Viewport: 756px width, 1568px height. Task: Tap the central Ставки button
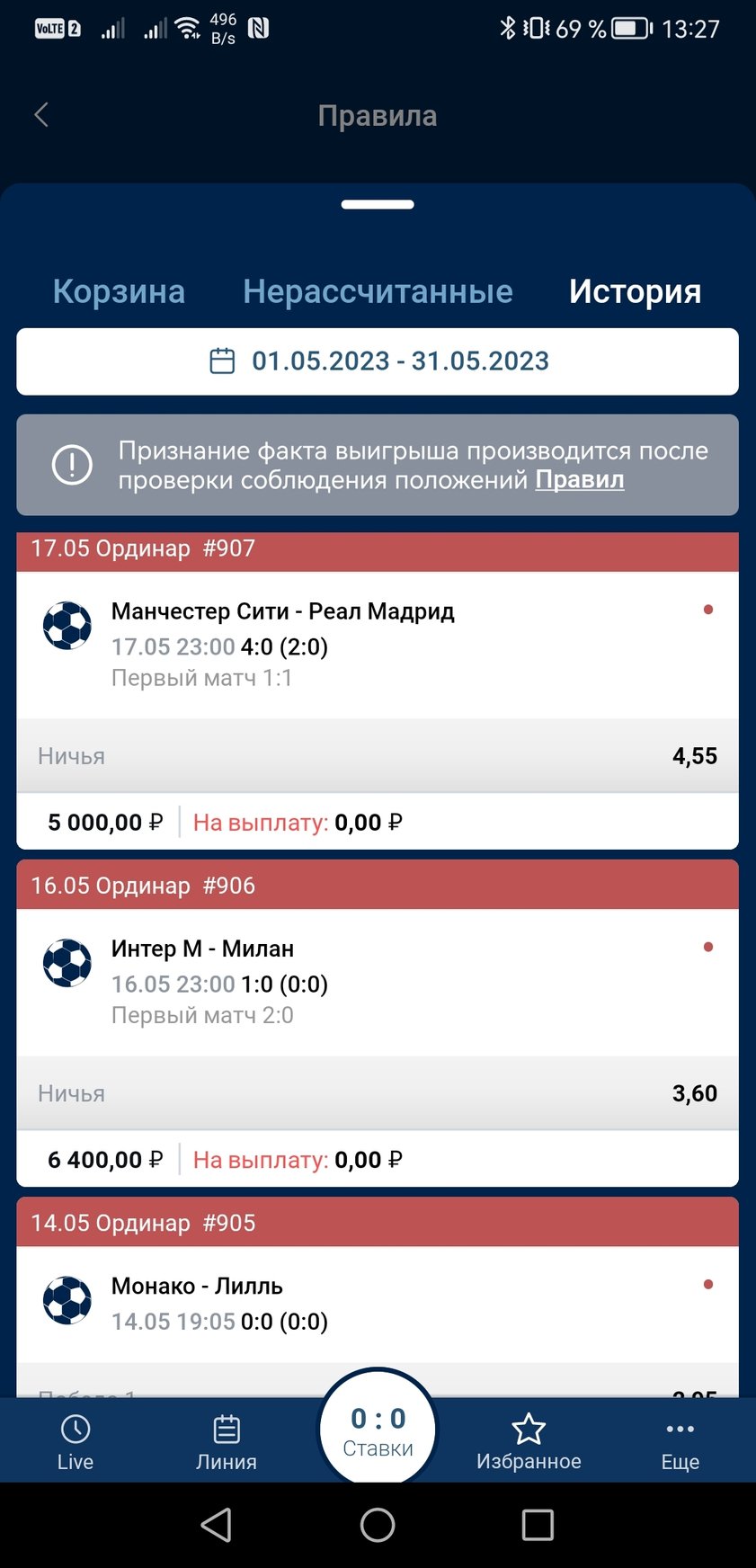pos(378,1430)
